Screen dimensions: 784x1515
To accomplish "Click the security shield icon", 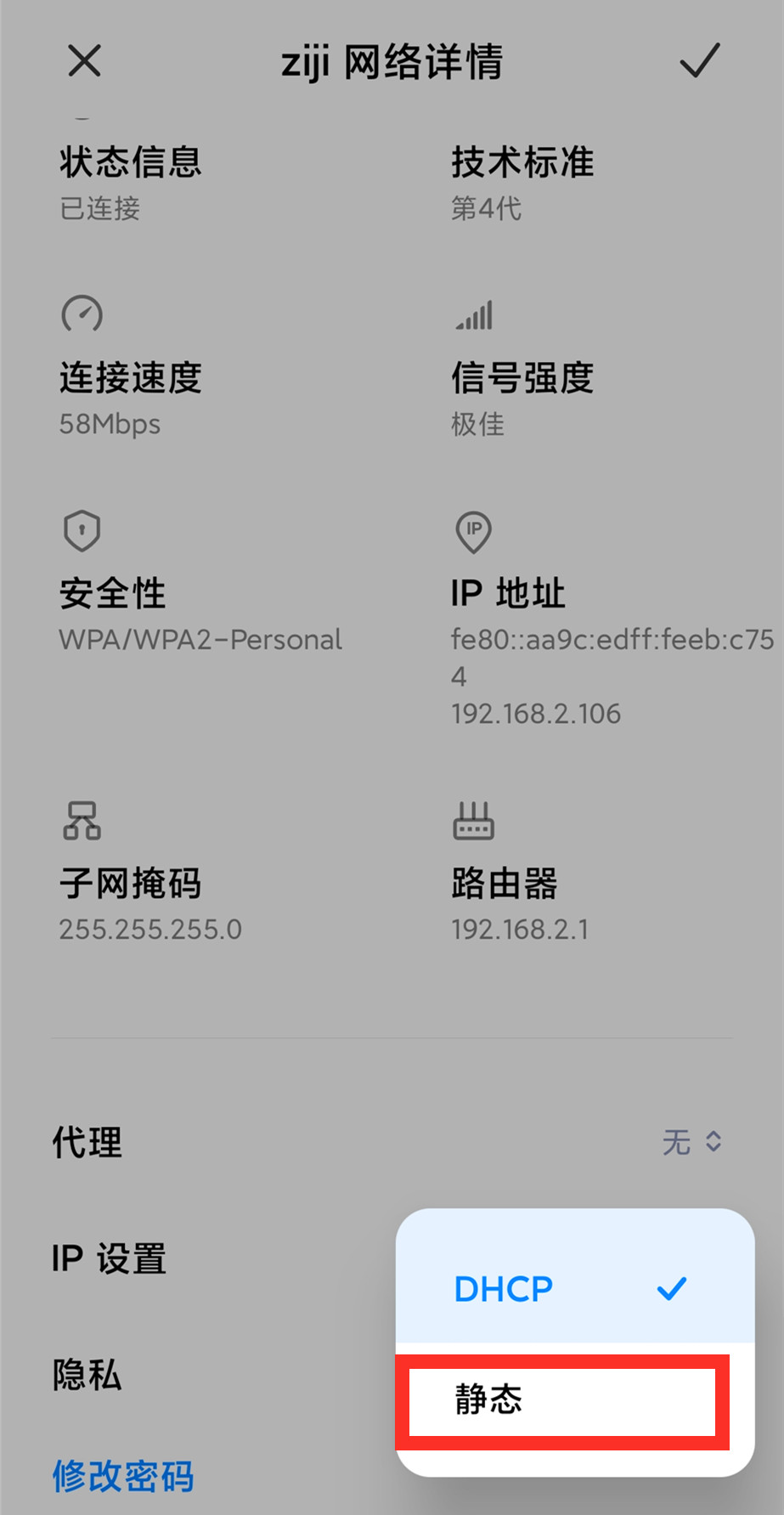I will pyautogui.click(x=82, y=529).
